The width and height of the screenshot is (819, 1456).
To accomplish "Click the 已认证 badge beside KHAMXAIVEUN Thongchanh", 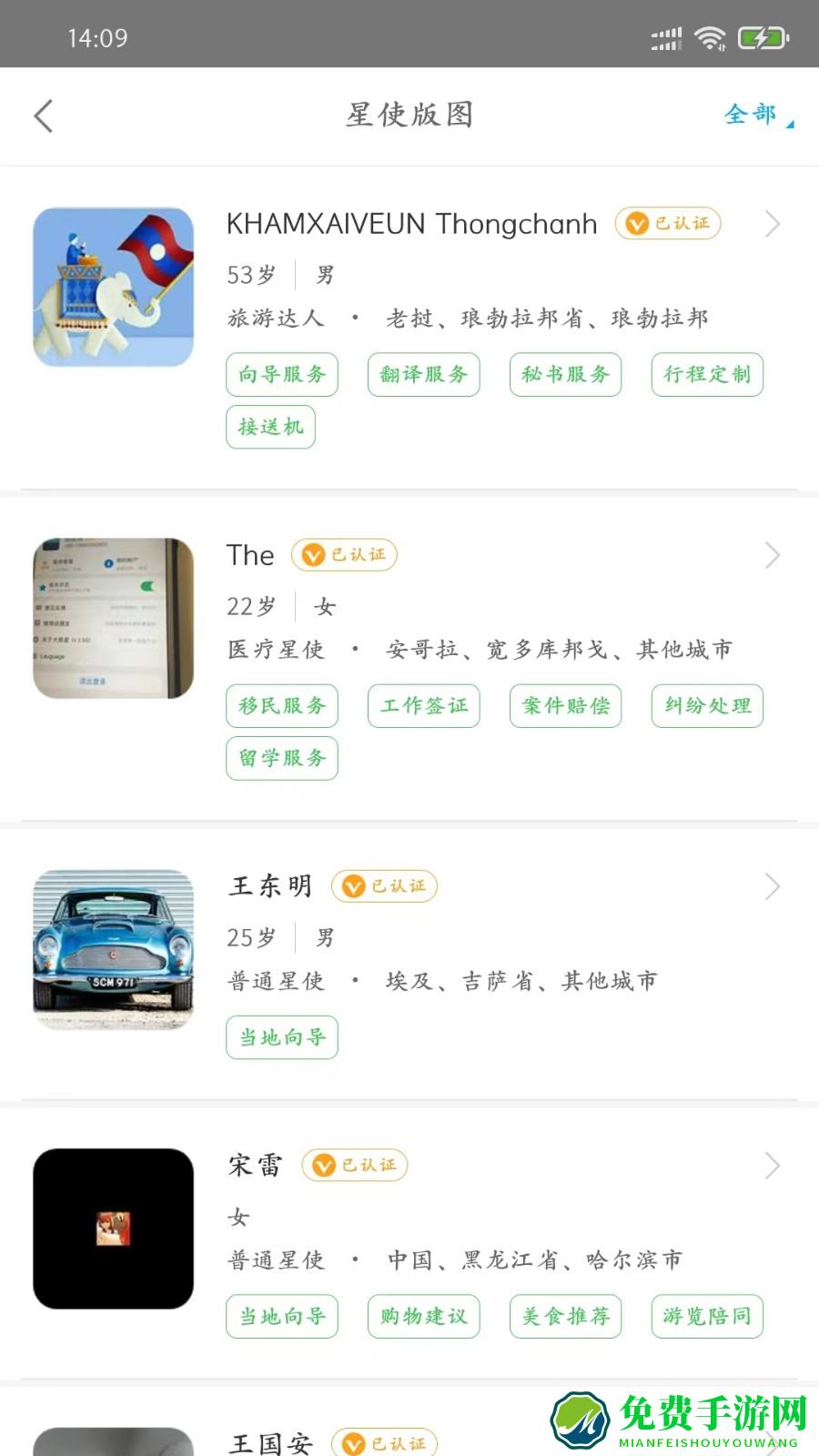I will pos(667,223).
